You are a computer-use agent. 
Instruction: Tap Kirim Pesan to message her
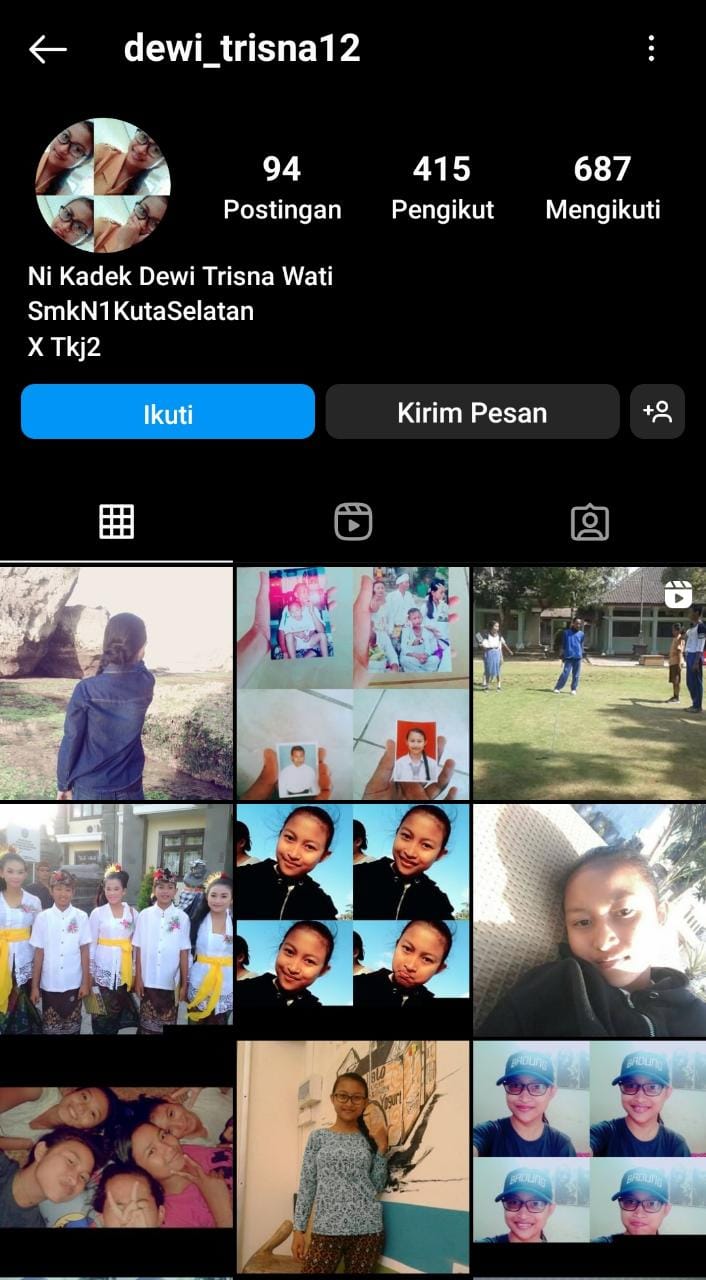coord(472,412)
